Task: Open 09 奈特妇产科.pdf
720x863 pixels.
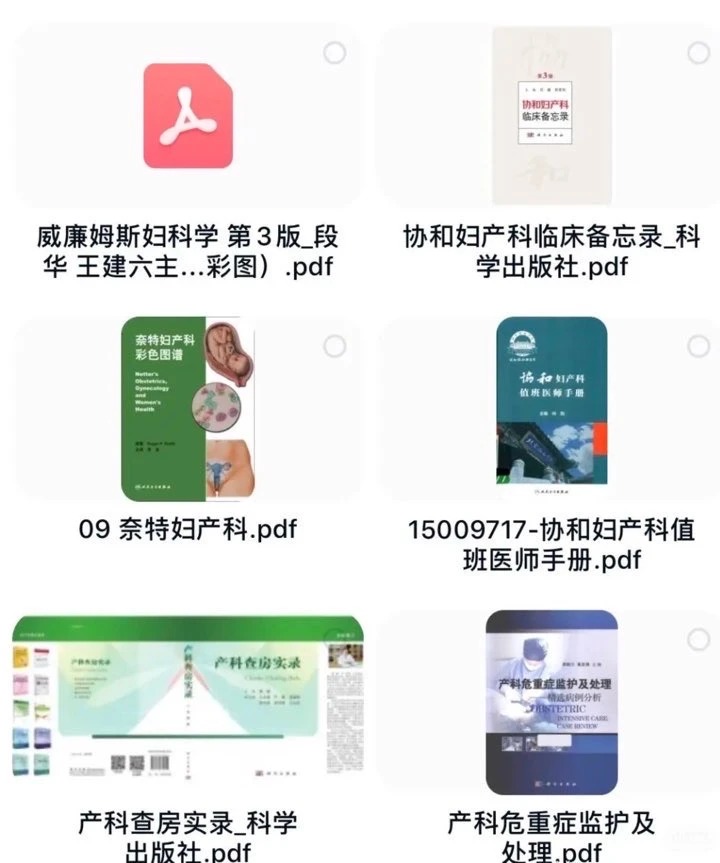Action: 188,409
